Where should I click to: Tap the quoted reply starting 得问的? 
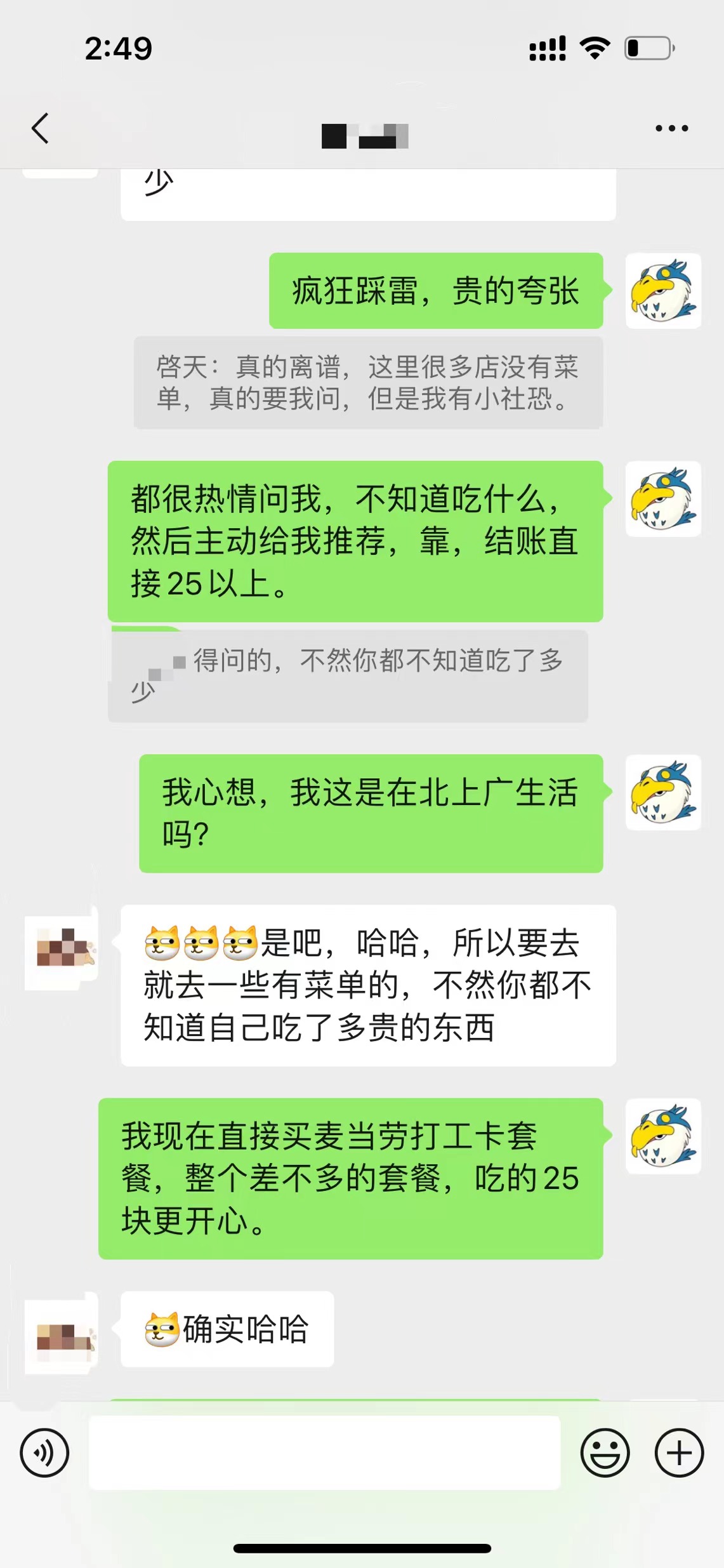(x=348, y=676)
